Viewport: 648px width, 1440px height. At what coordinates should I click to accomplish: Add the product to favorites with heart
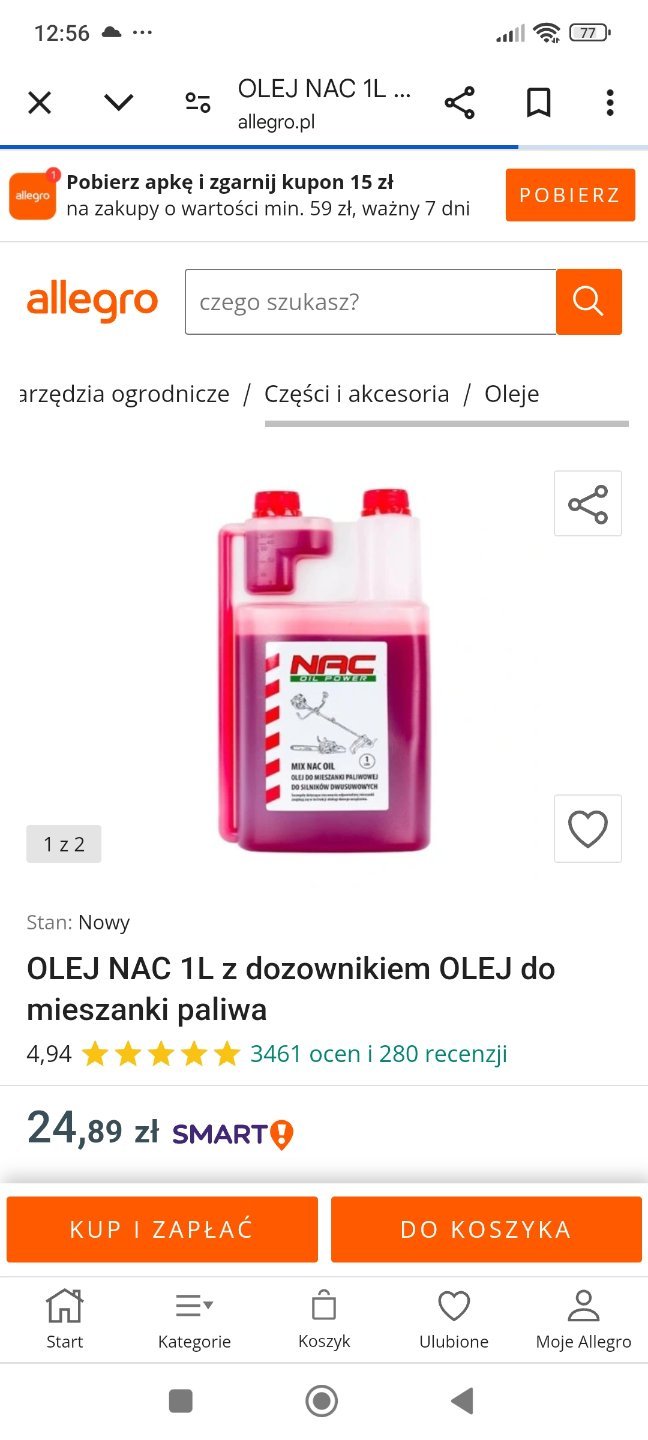[x=588, y=828]
